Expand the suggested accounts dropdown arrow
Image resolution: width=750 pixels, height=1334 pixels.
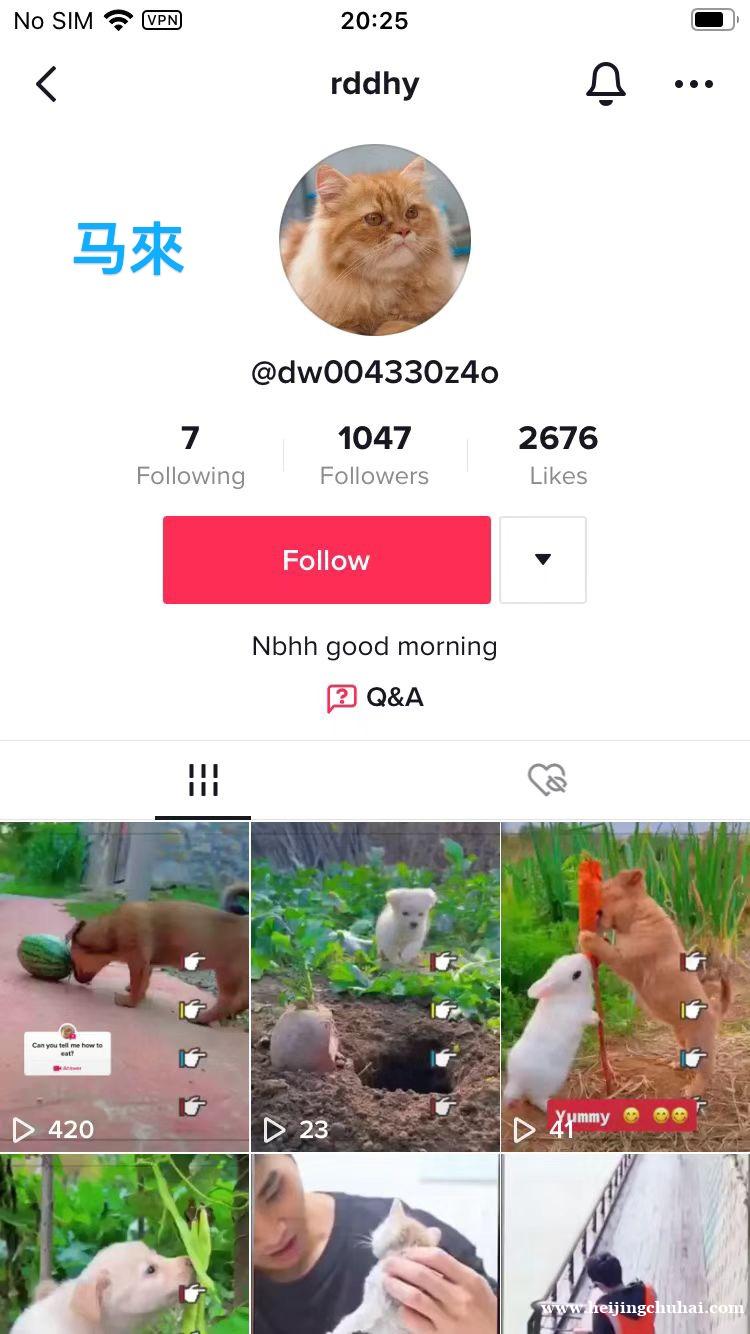tap(542, 560)
